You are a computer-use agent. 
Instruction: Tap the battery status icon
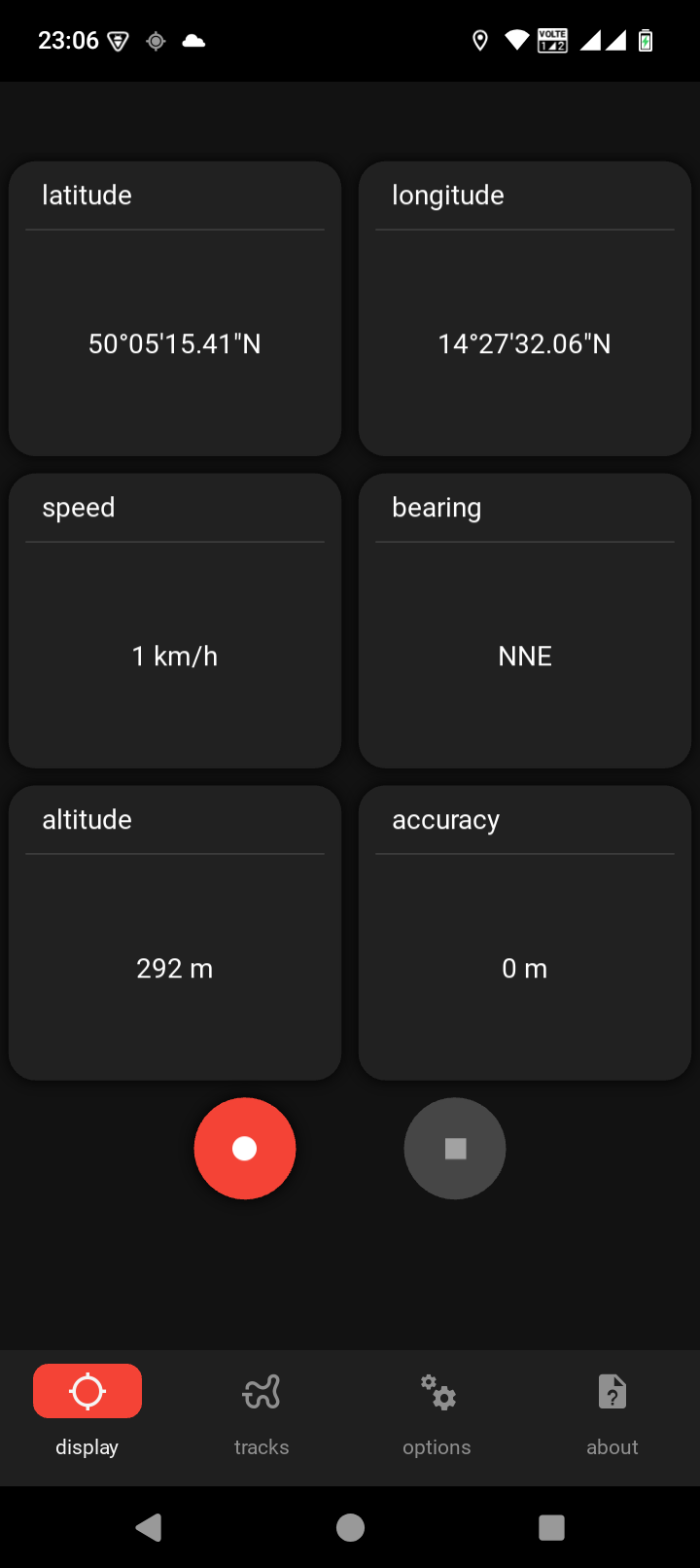(x=645, y=40)
